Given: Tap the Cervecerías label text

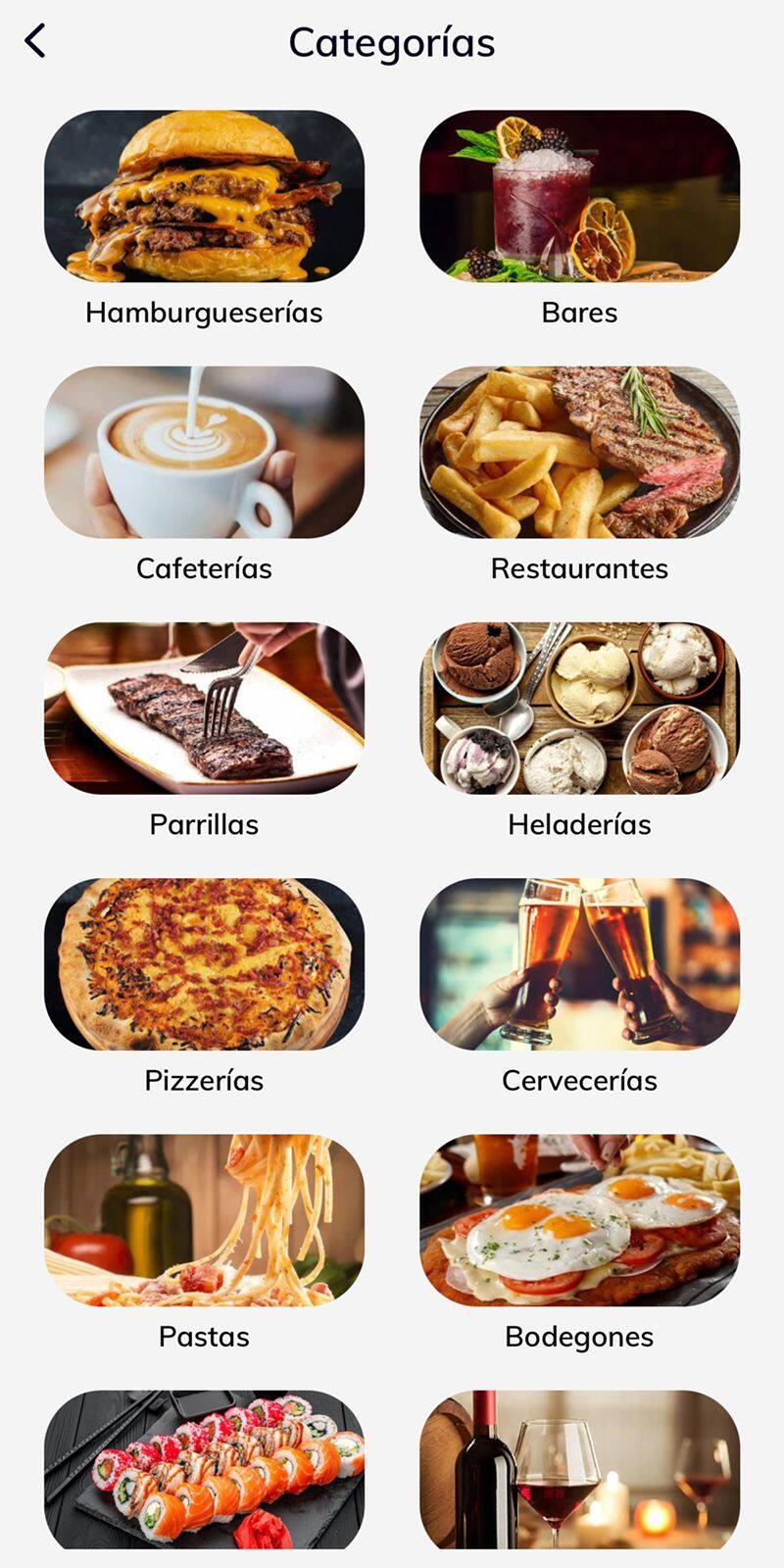Looking at the screenshot, I should [x=578, y=1080].
